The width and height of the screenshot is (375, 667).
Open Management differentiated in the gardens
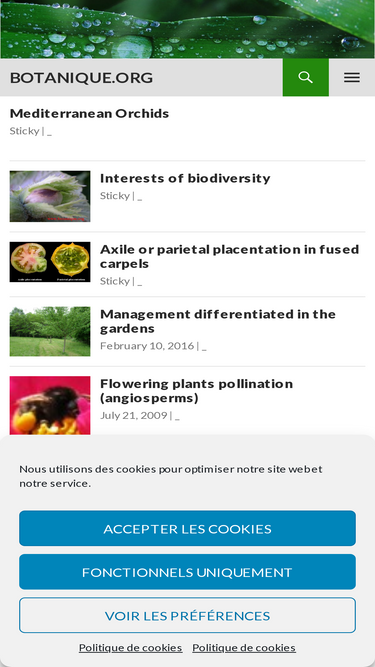coord(218,321)
